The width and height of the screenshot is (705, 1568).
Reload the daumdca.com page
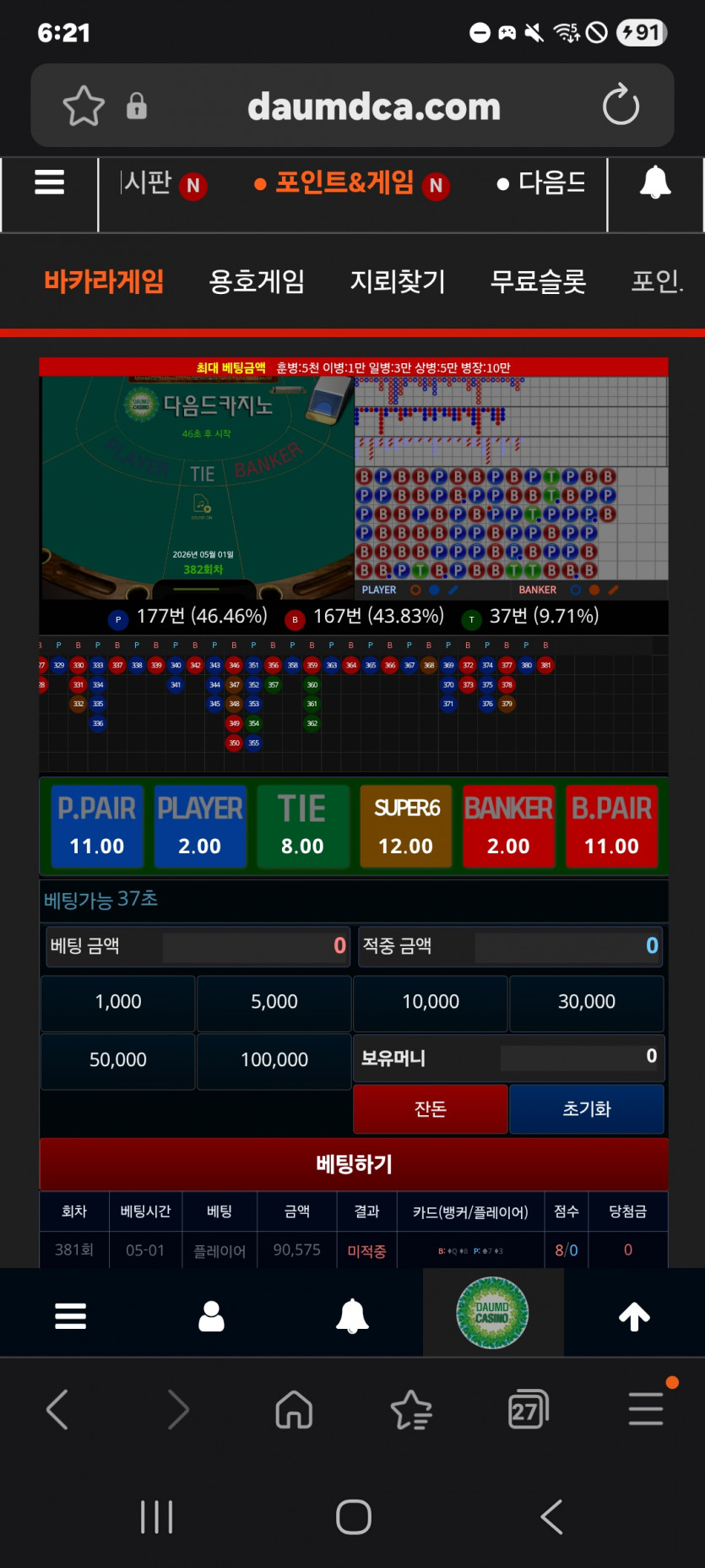click(x=621, y=105)
